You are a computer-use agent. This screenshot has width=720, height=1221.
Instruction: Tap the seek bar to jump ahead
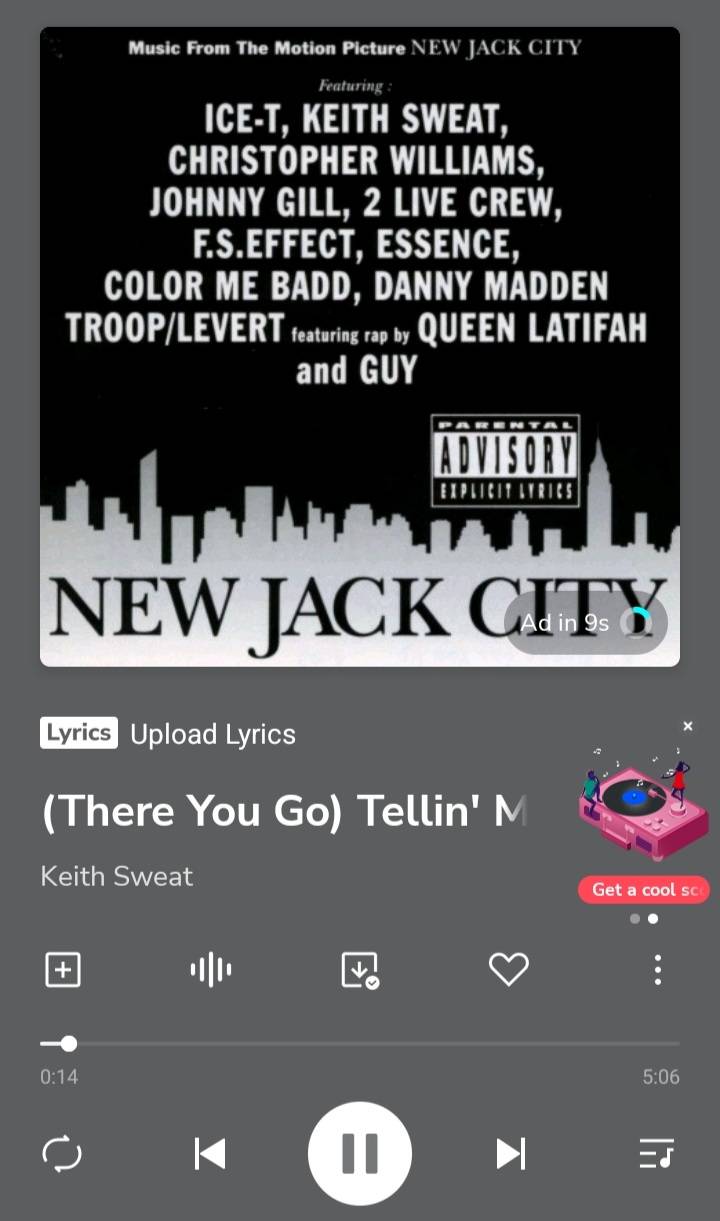(360, 1043)
